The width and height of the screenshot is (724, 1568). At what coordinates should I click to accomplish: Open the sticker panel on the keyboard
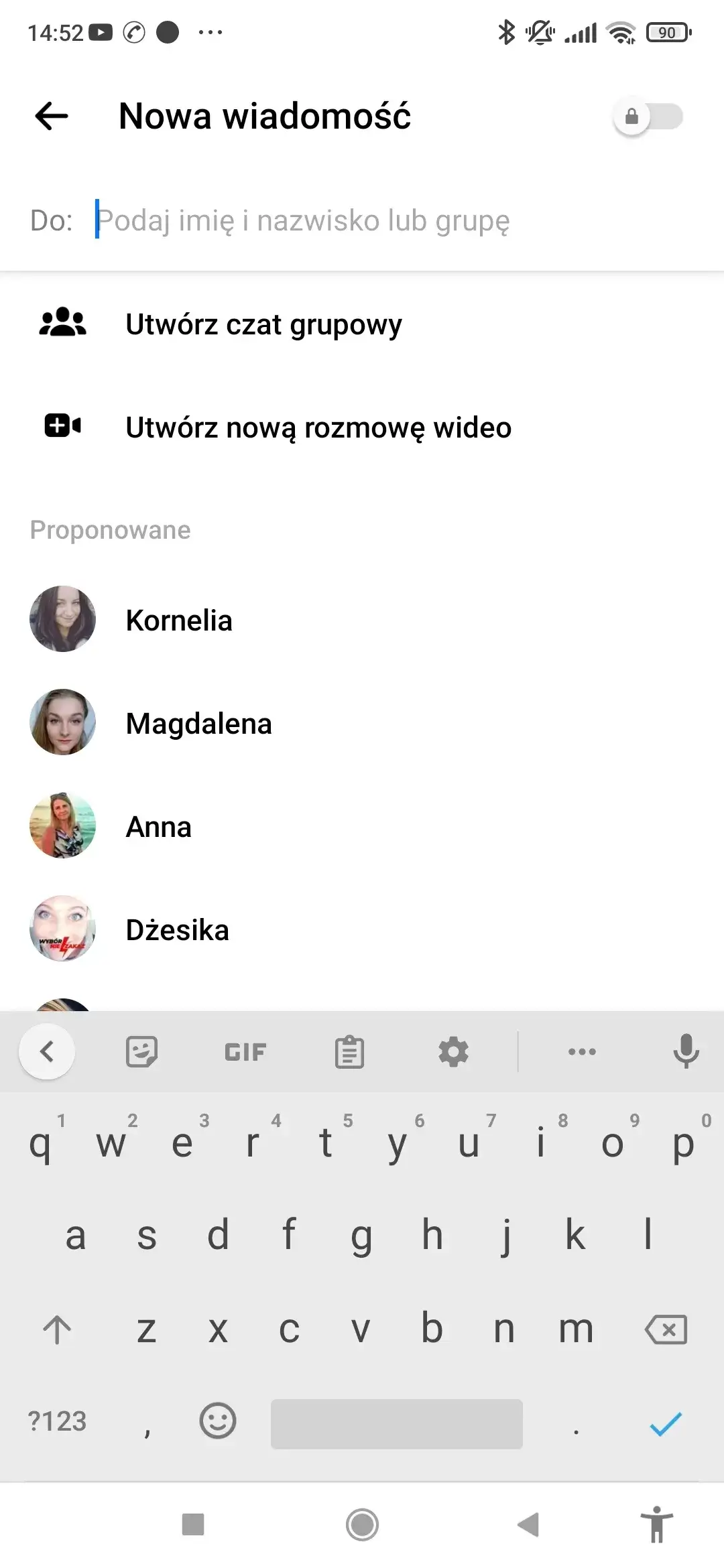(x=142, y=1051)
